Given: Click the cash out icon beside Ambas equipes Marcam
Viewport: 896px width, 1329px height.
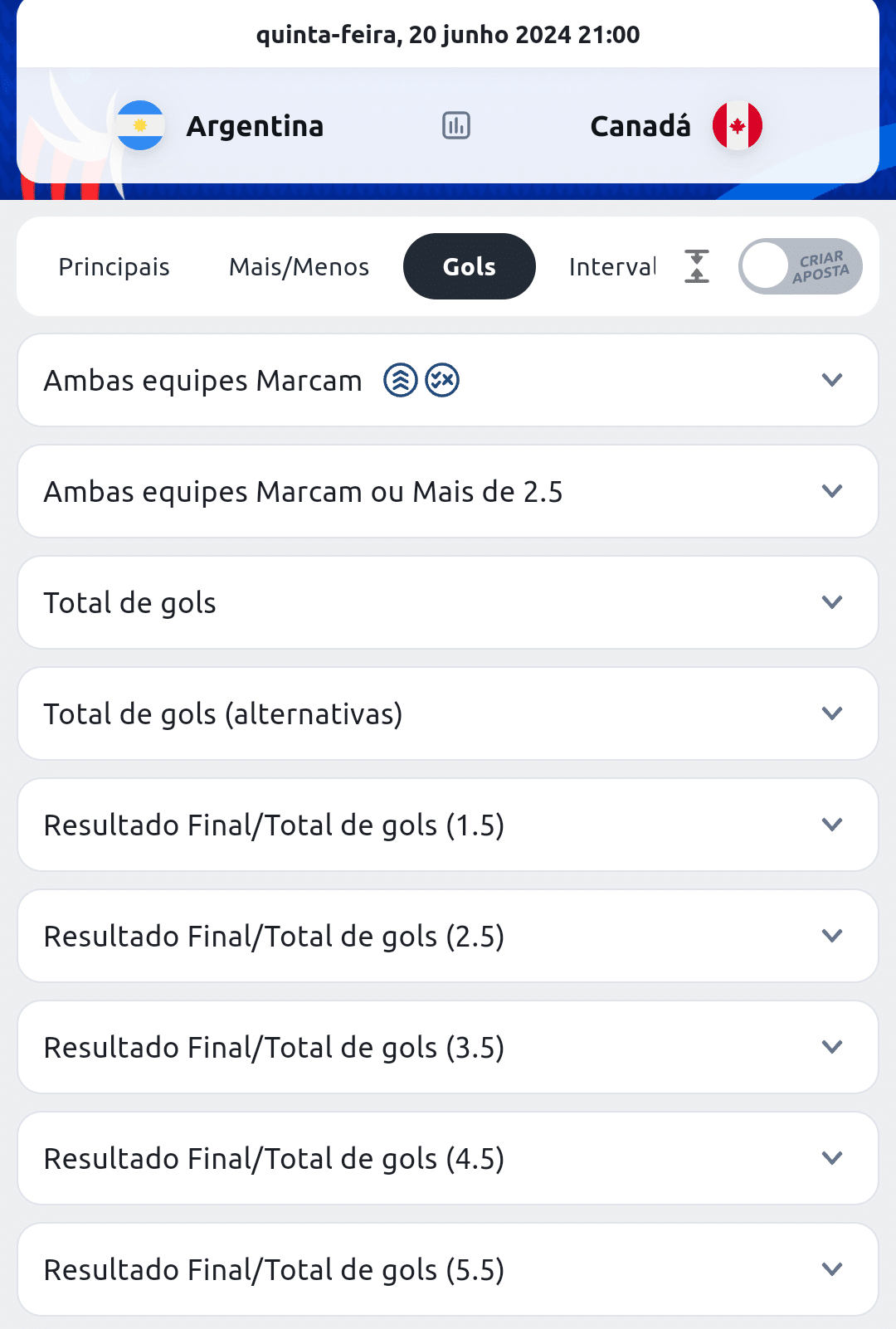Looking at the screenshot, I should point(442,380).
